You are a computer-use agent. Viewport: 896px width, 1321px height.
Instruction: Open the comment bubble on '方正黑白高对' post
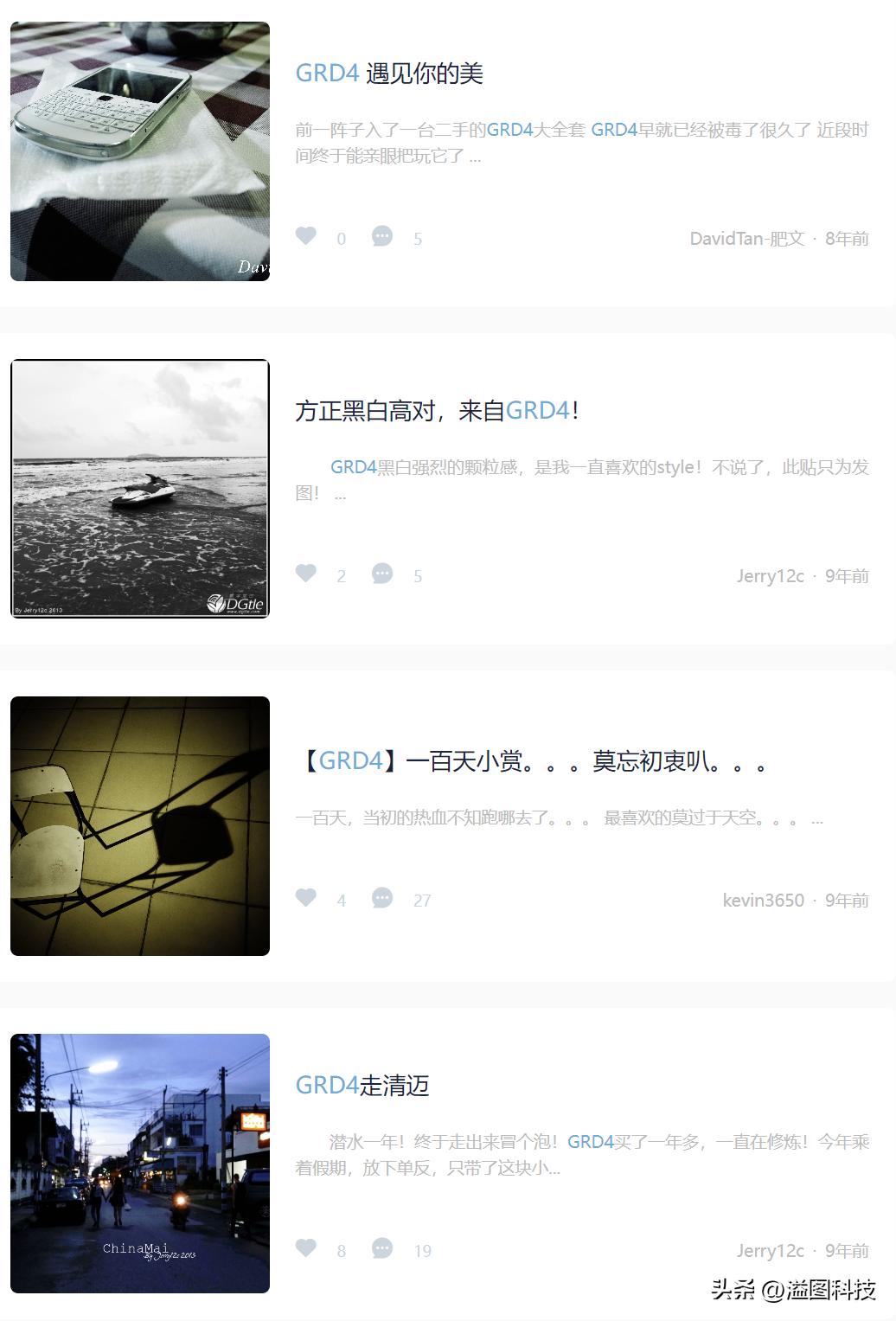click(x=382, y=573)
